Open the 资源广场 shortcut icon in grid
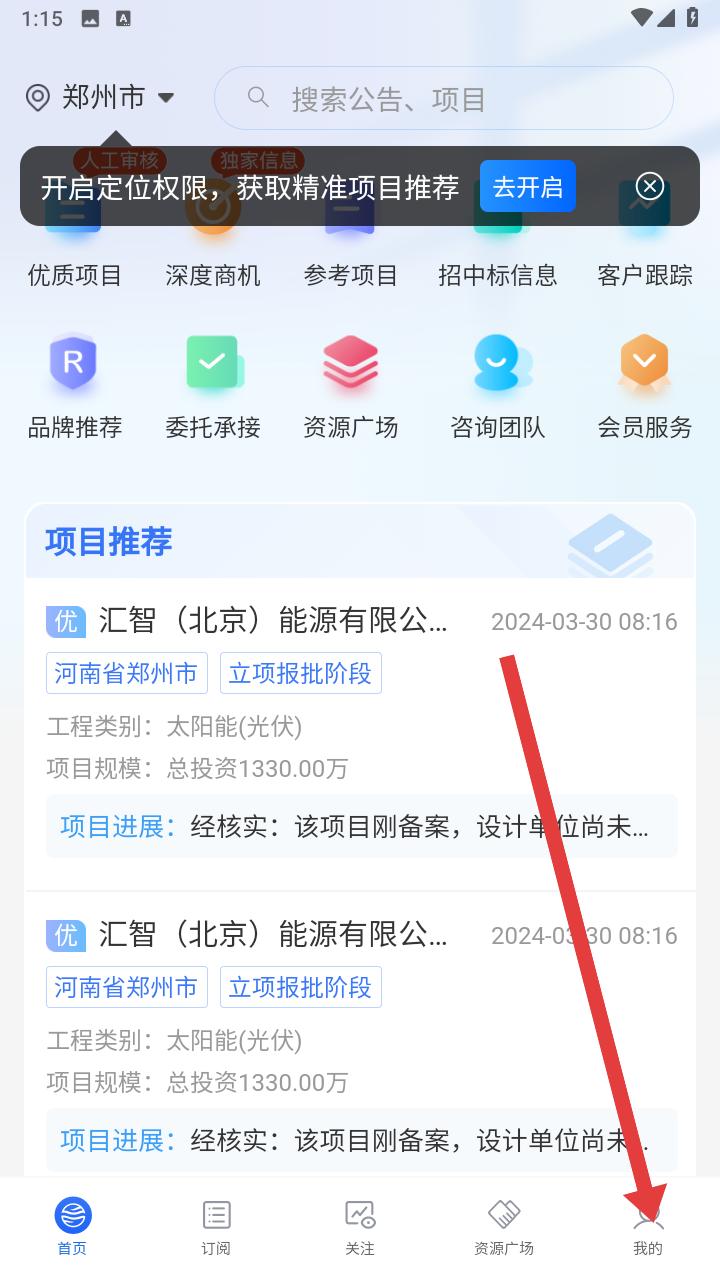Image resolution: width=720 pixels, height=1280 pixels. tap(350, 385)
